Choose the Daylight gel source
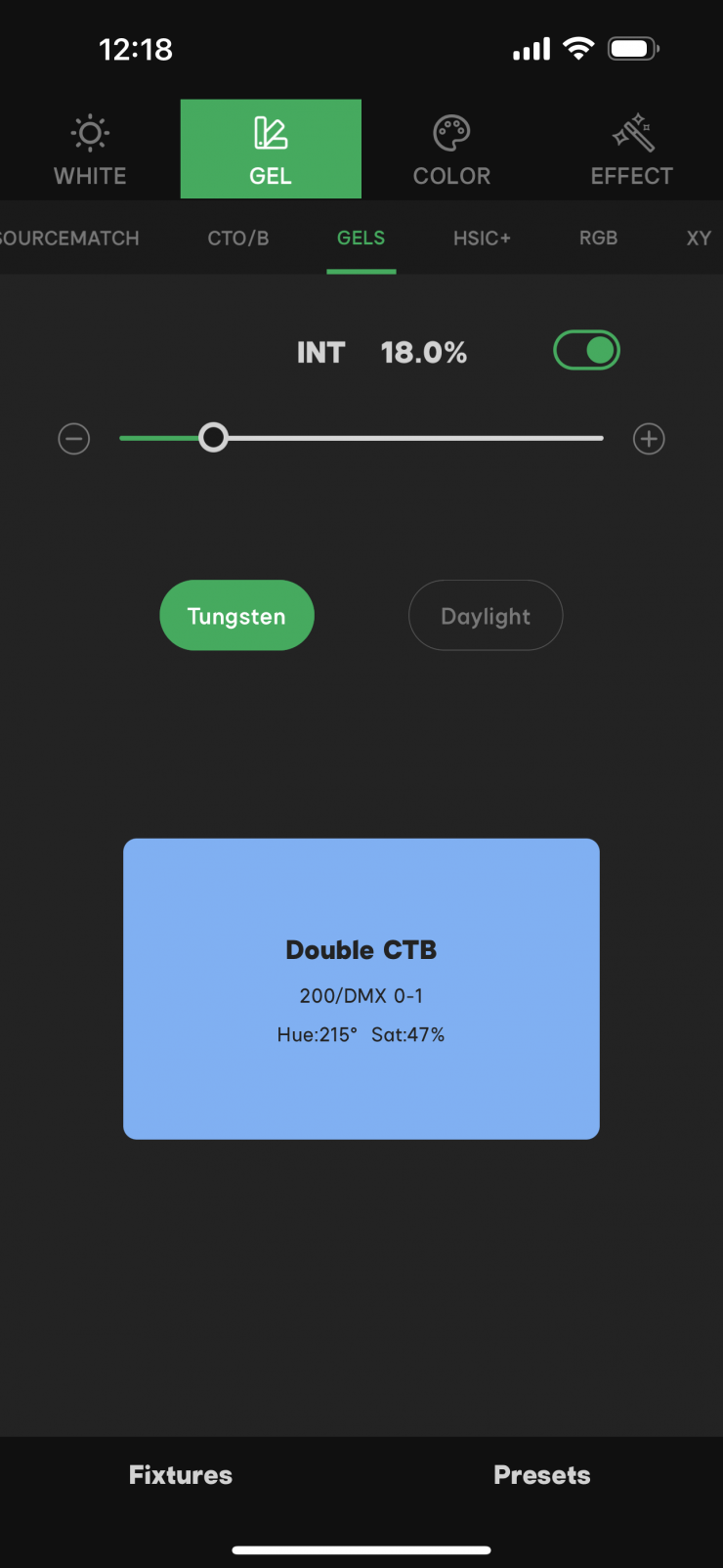The width and height of the screenshot is (723, 1568). (486, 616)
